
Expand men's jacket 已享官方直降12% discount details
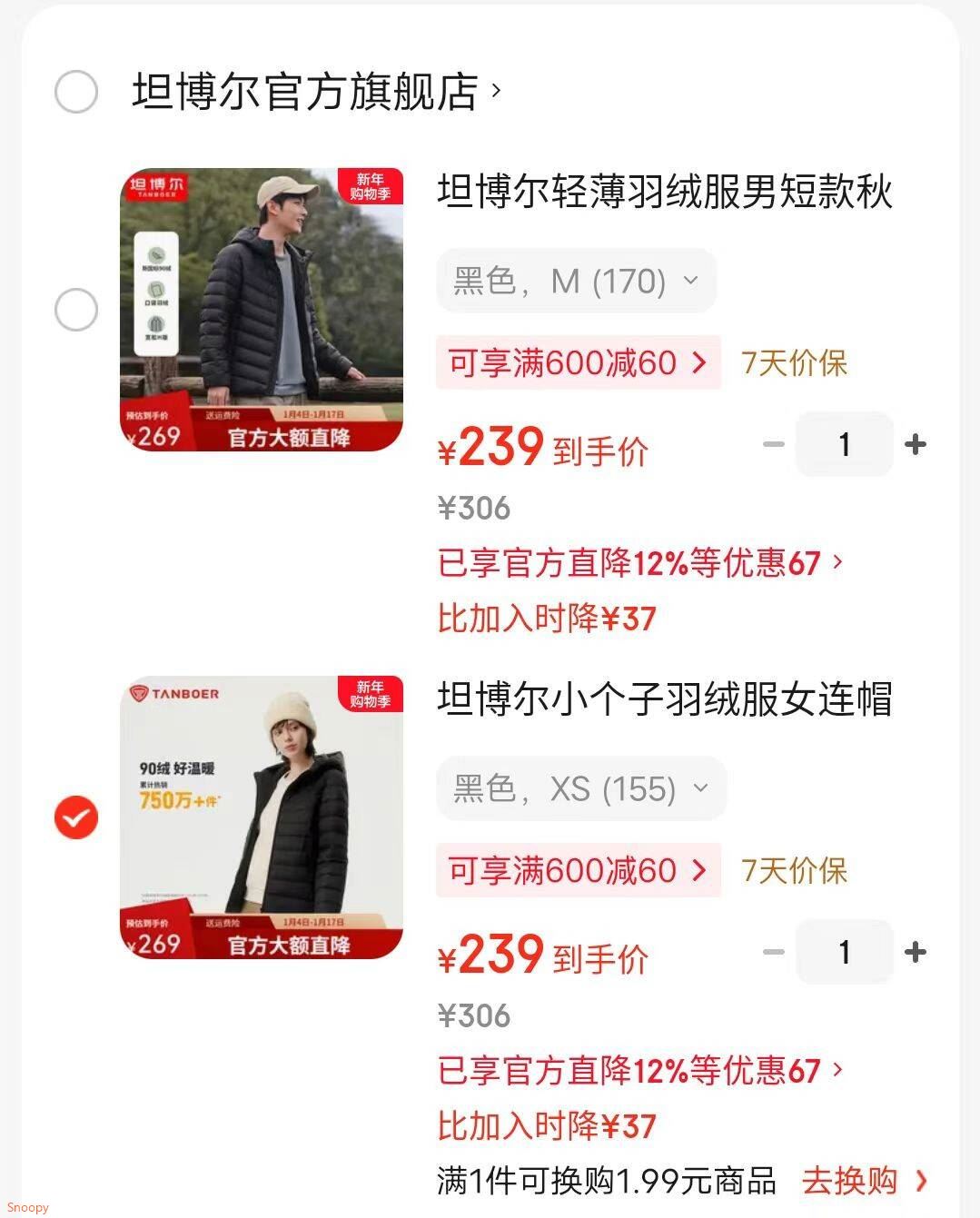(x=636, y=562)
